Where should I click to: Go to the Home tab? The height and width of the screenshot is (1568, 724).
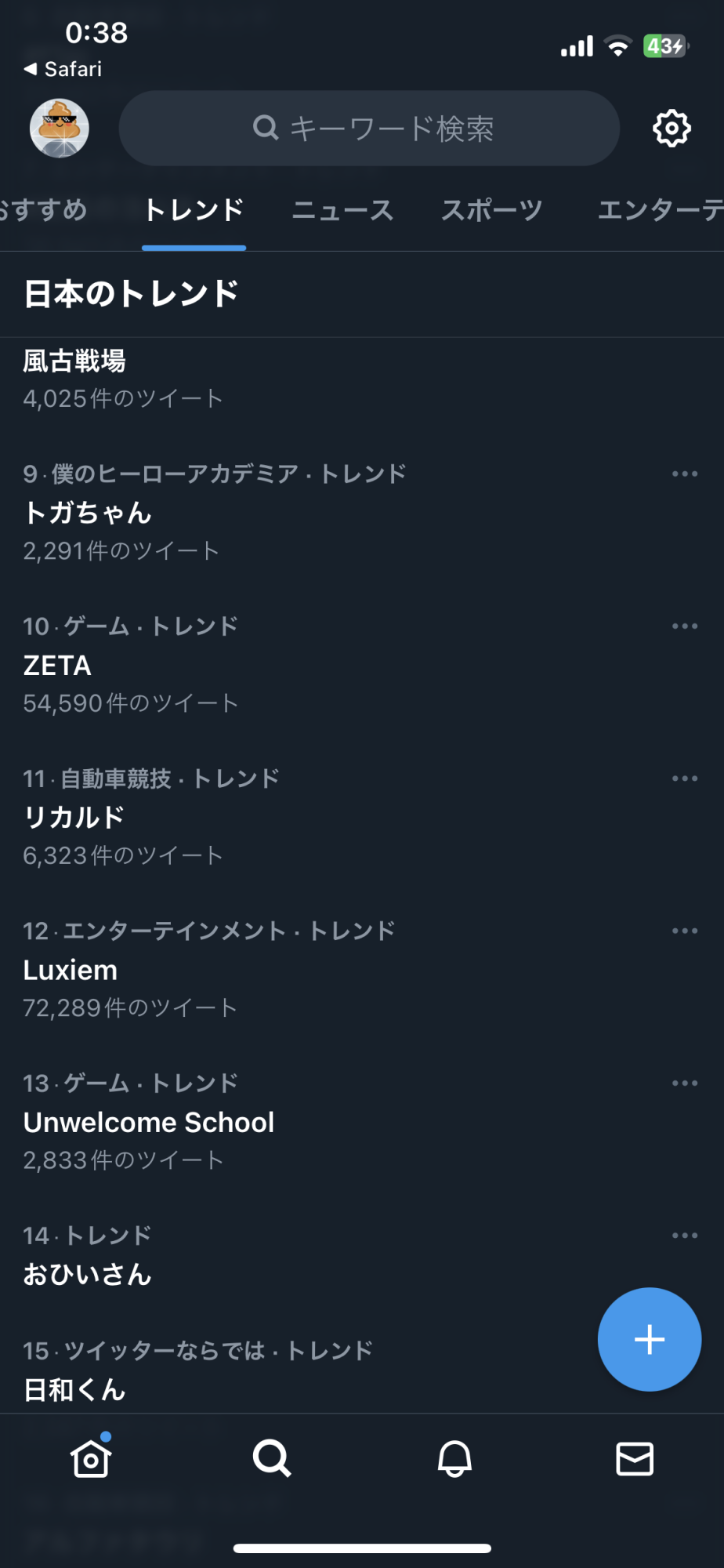point(91,1459)
